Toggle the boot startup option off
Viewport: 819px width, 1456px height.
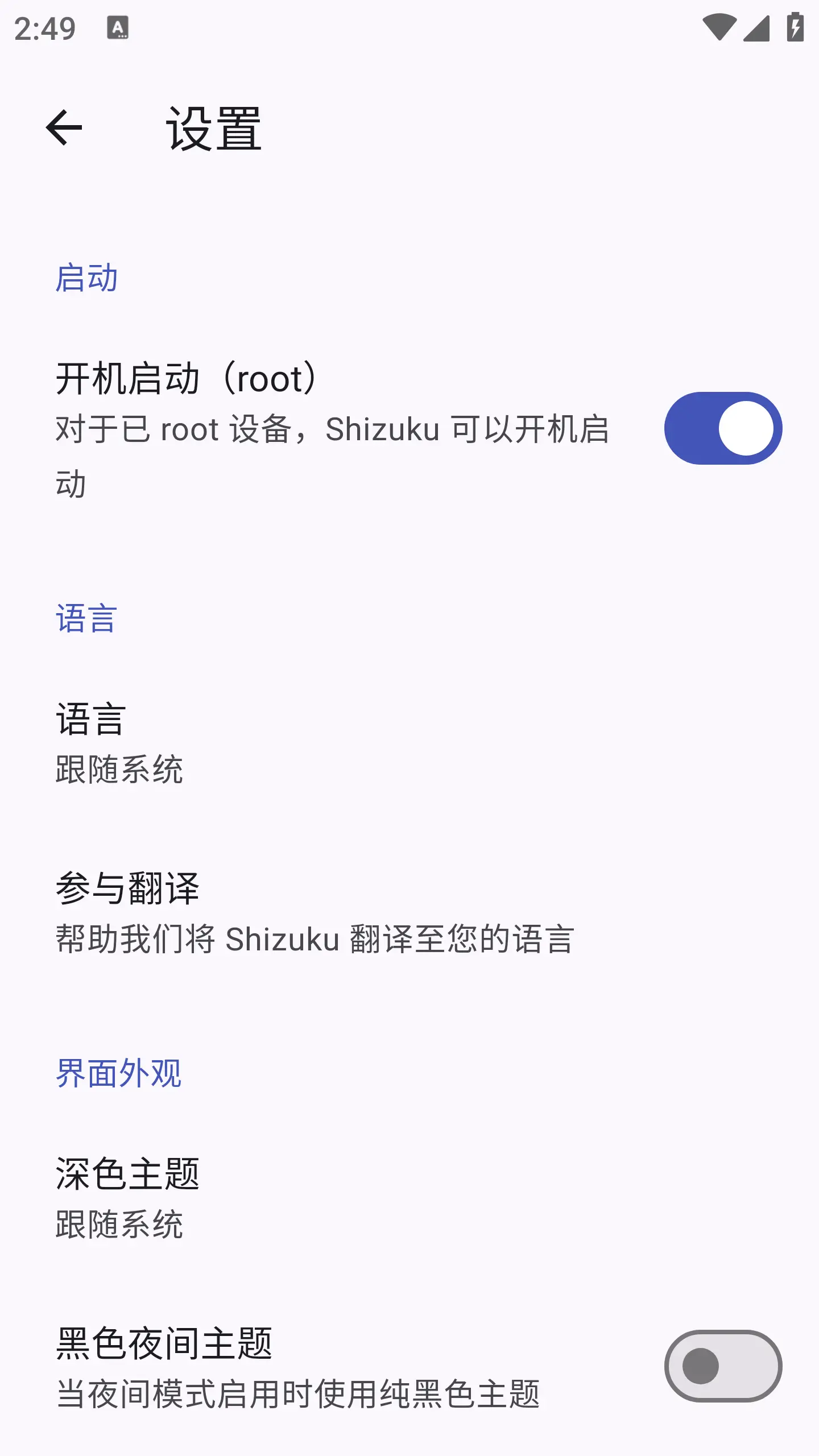point(723,428)
